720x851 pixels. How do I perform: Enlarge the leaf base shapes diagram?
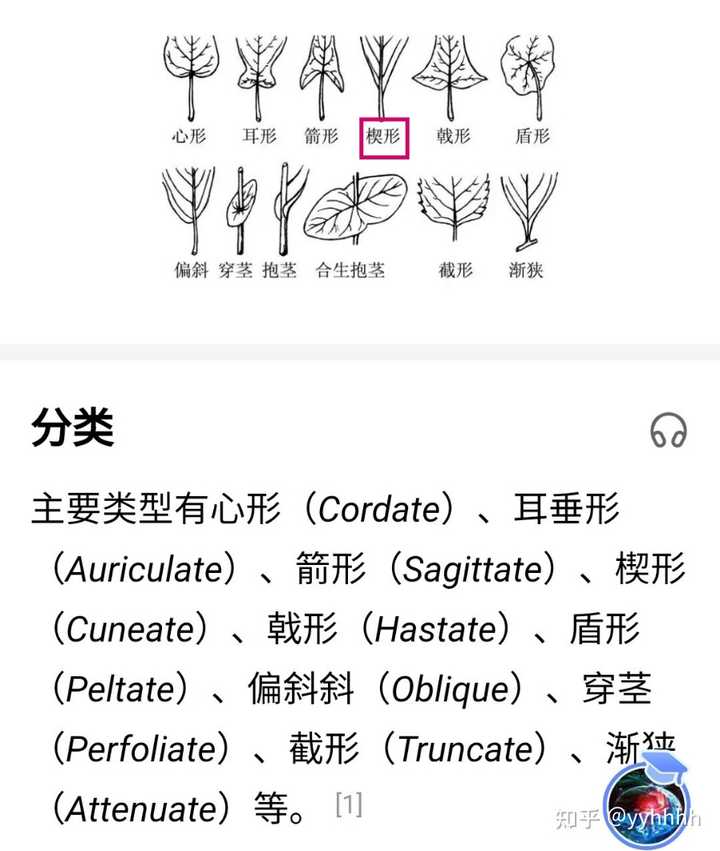pos(360,157)
